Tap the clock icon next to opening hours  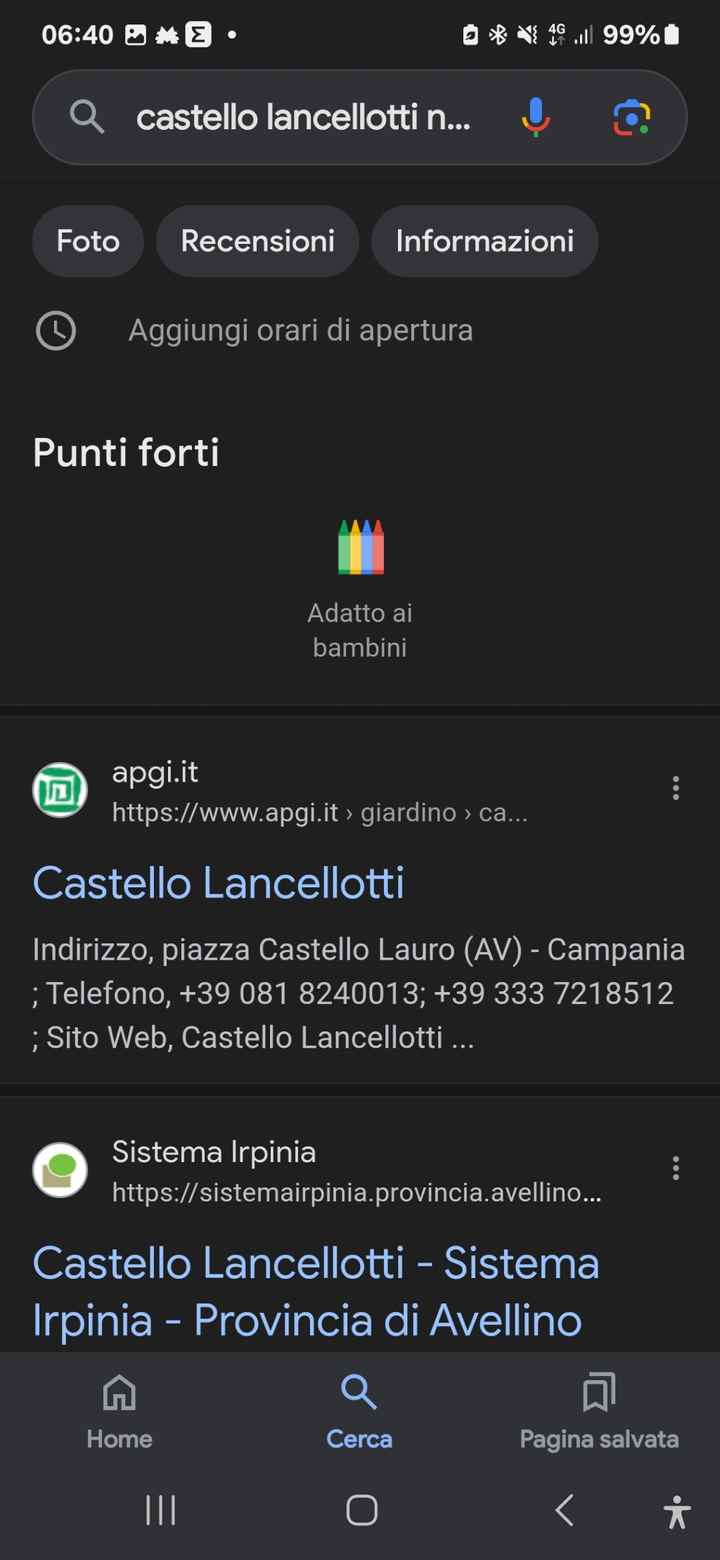56,330
